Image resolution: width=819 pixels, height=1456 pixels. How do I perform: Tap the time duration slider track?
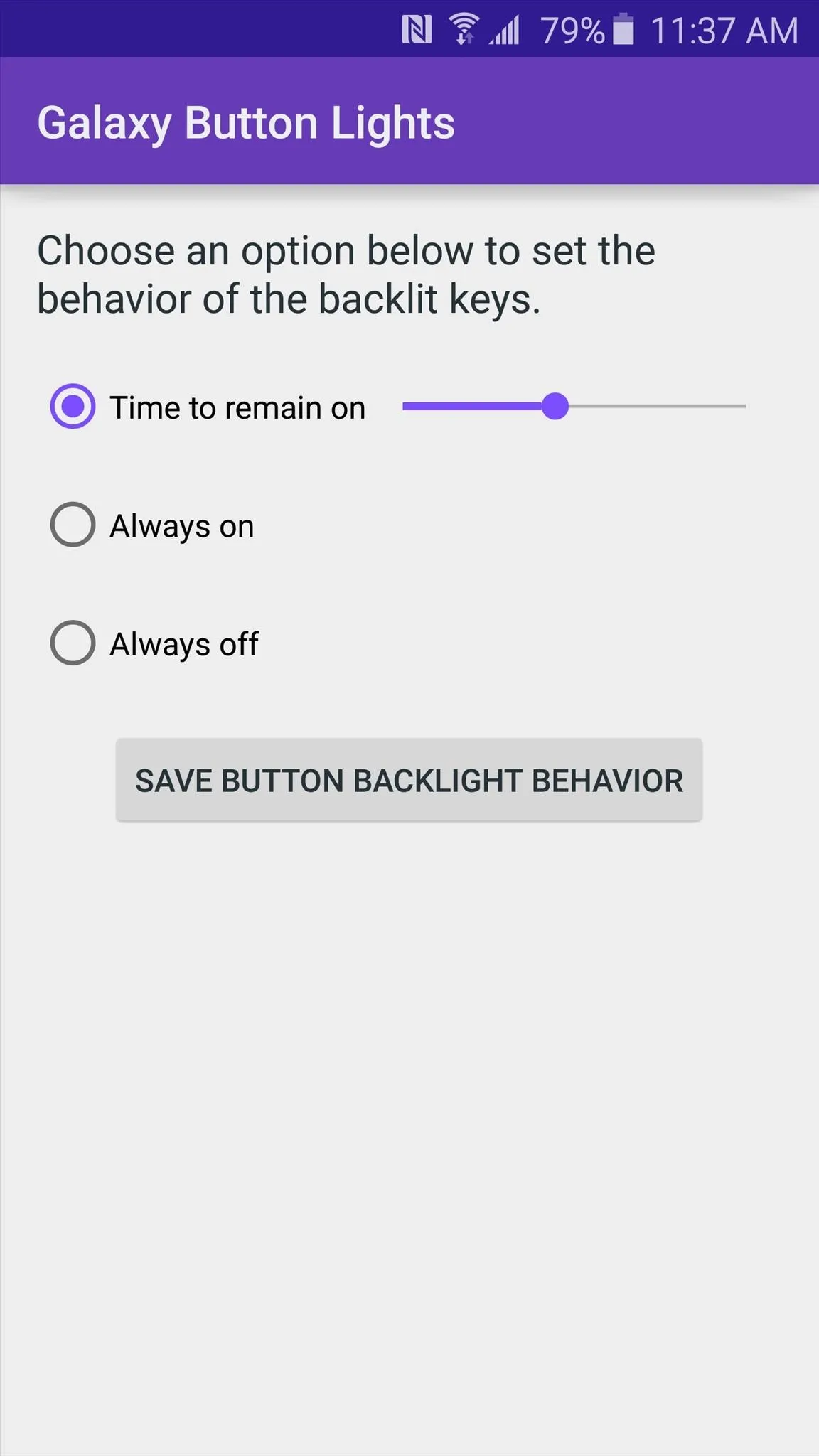(x=574, y=407)
